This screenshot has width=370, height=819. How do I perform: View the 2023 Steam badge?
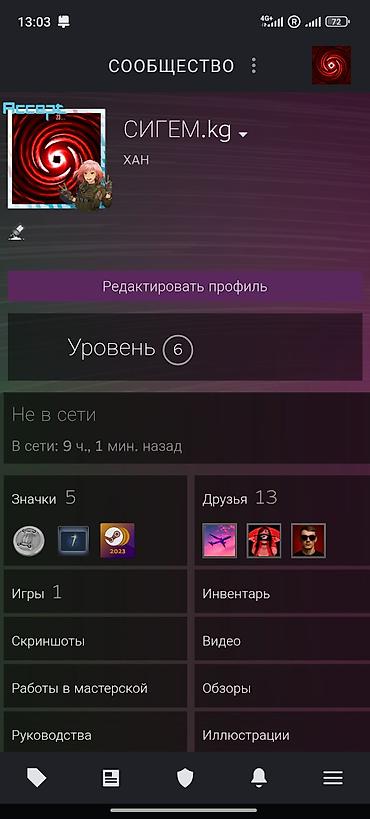pyautogui.click(x=118, y=541)
